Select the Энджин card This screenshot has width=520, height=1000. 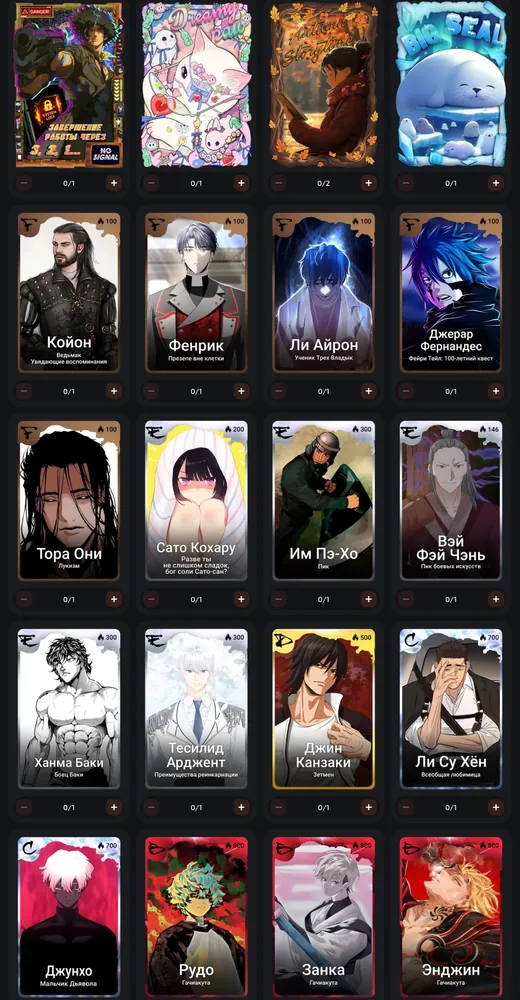[451, 918]
